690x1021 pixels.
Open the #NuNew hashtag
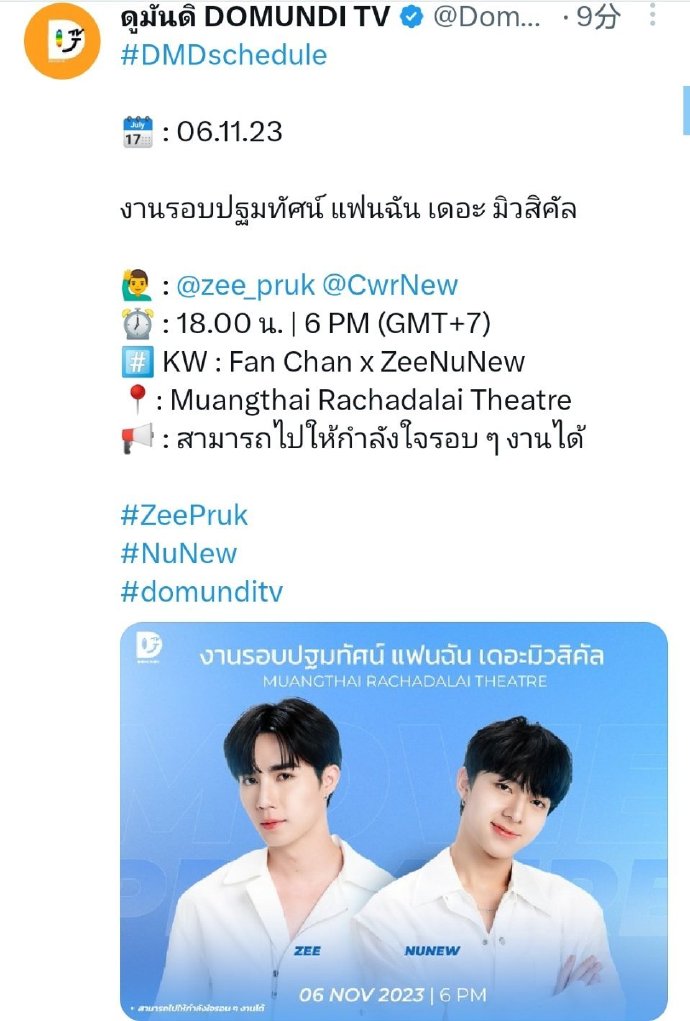(179, 553)
